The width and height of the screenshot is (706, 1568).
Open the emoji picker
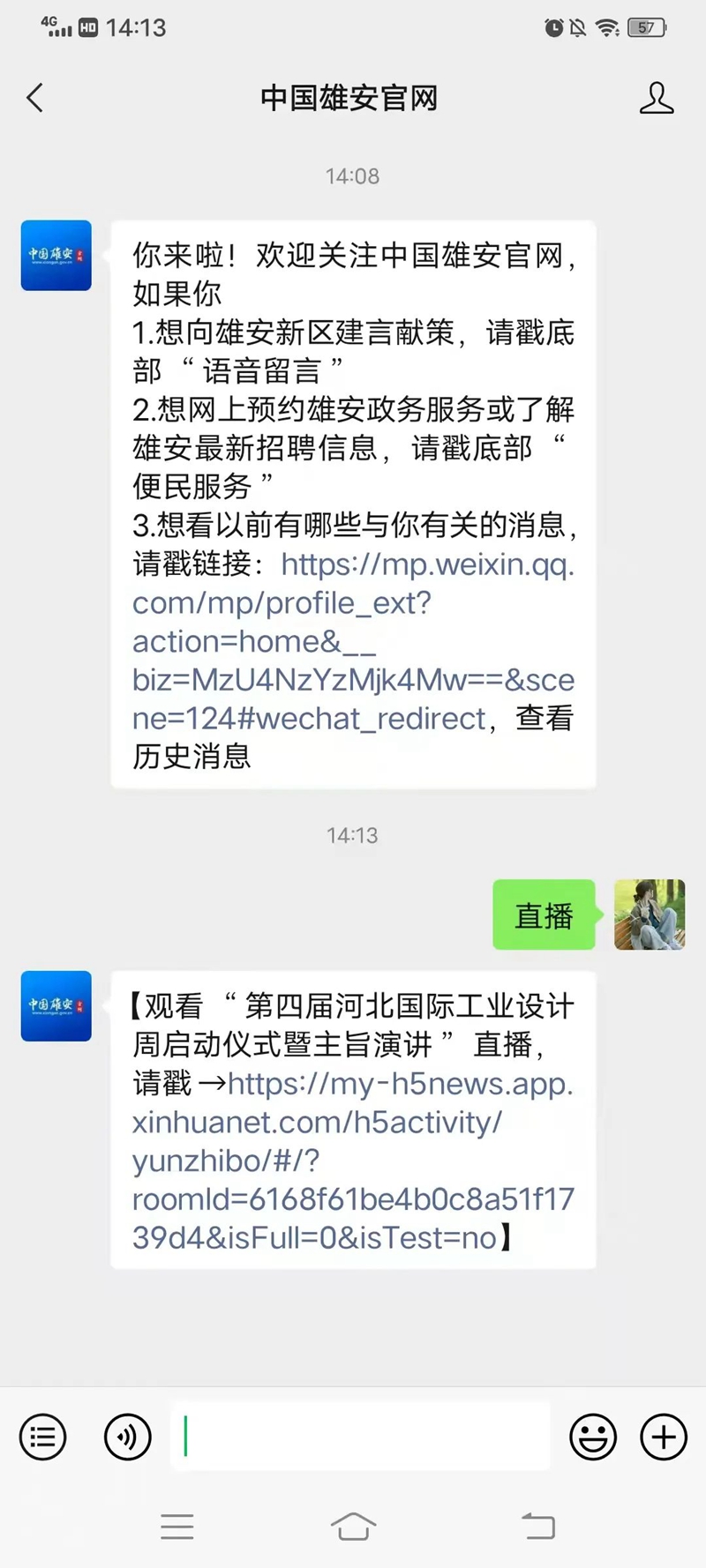point(593,1437)
